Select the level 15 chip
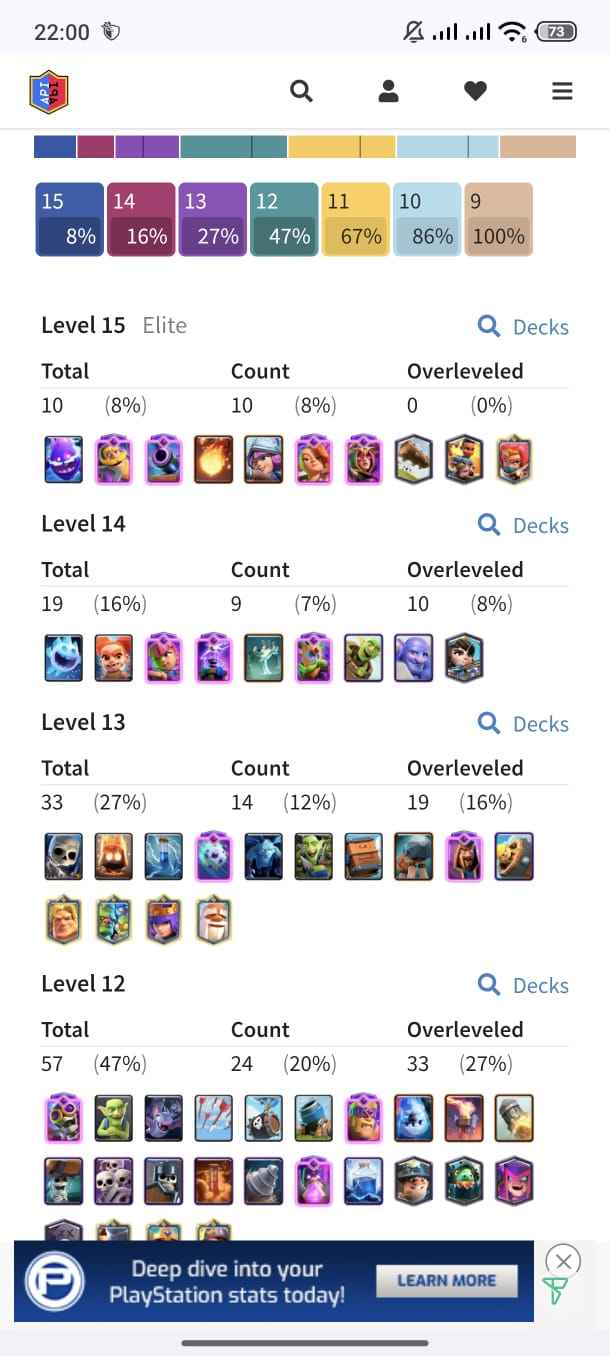This screenshot has height=1356, width=610. [x=69, y=219]
